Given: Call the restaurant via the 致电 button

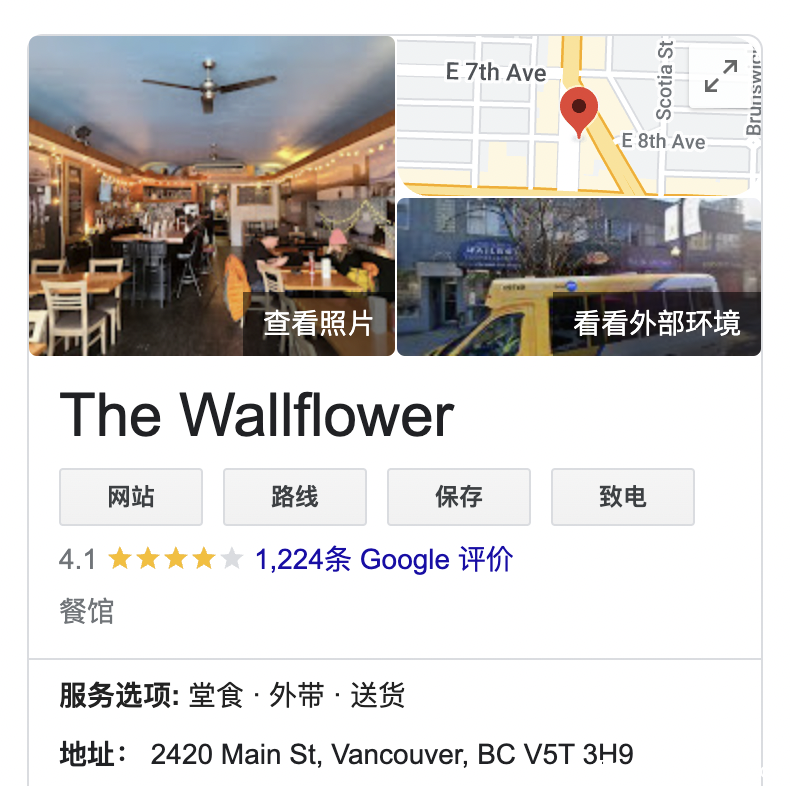Looking at the screenshot, I should (x=622, y=497).
